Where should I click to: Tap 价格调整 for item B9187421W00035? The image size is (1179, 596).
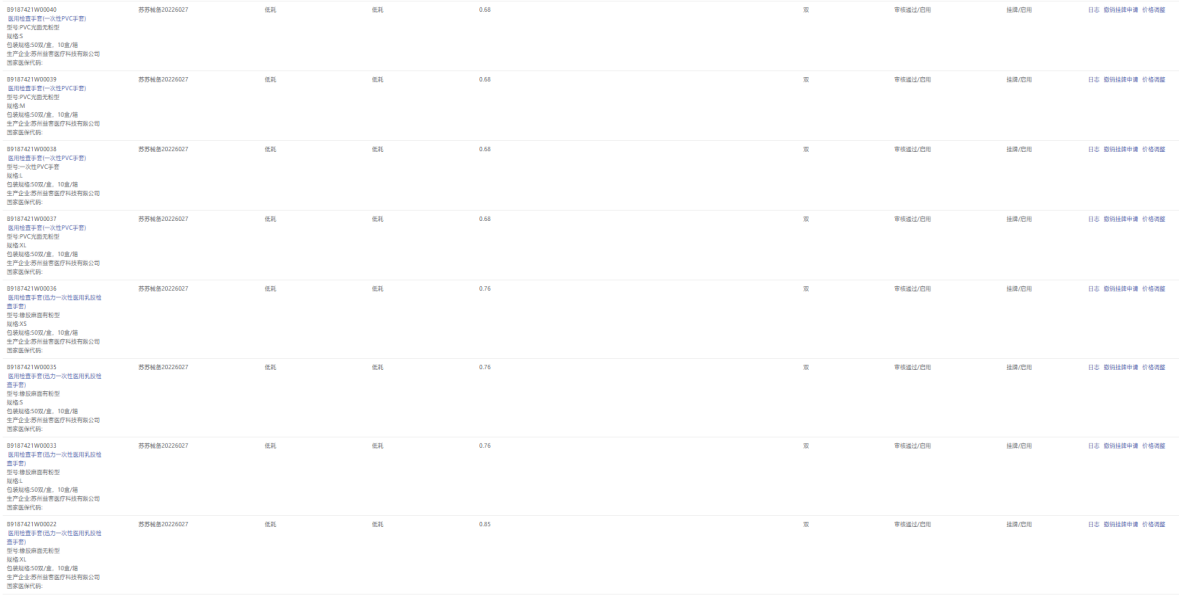tap(1153, 367)
